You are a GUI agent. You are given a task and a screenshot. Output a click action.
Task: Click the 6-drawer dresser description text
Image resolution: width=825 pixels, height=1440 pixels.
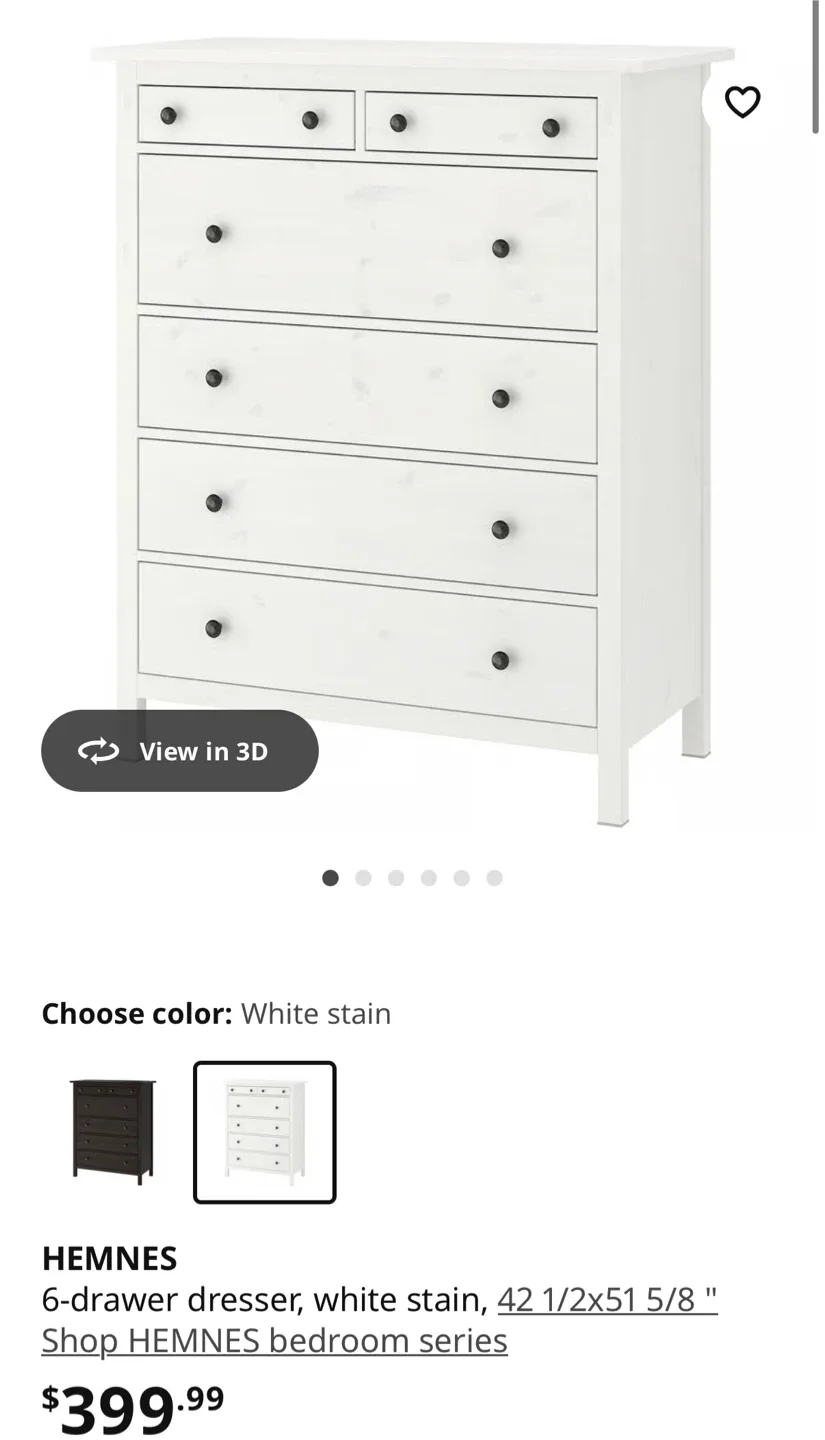coord(260,1299)
